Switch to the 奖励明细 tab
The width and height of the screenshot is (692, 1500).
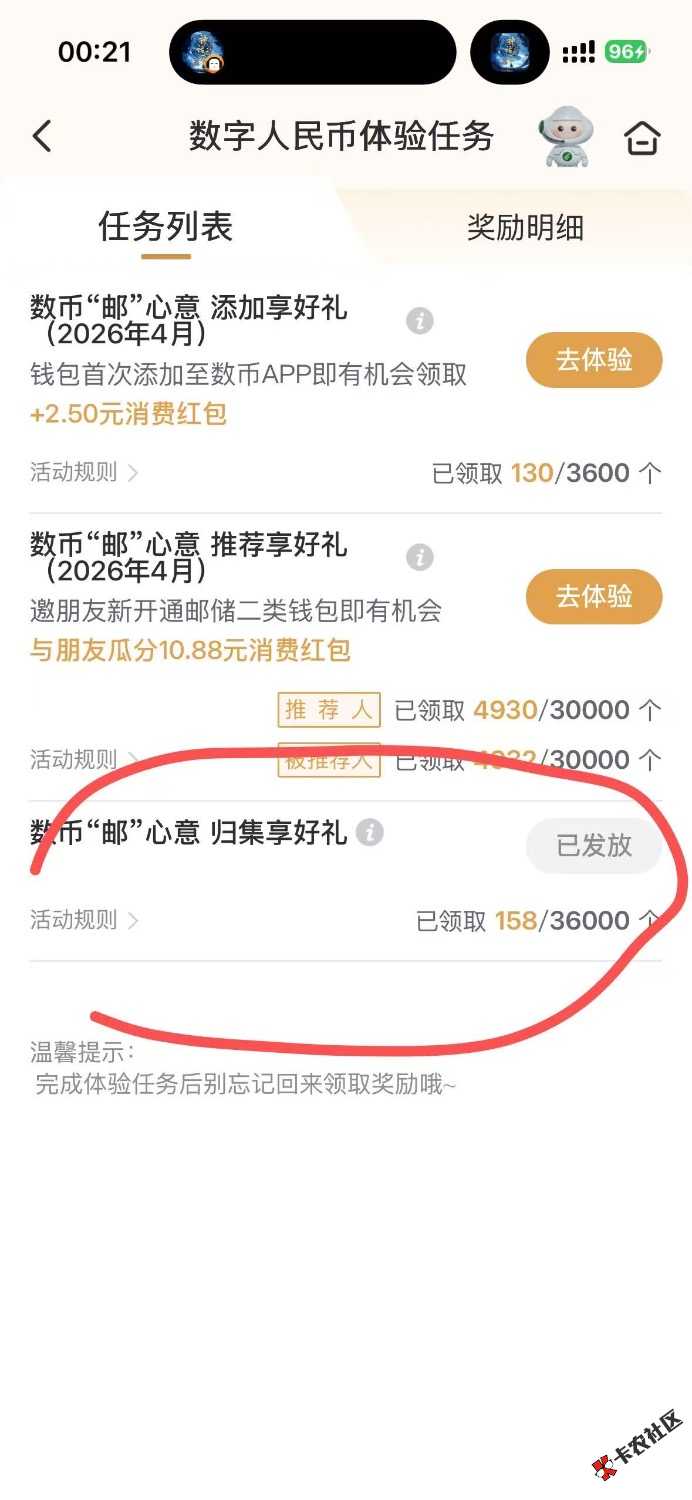point(525,228)
